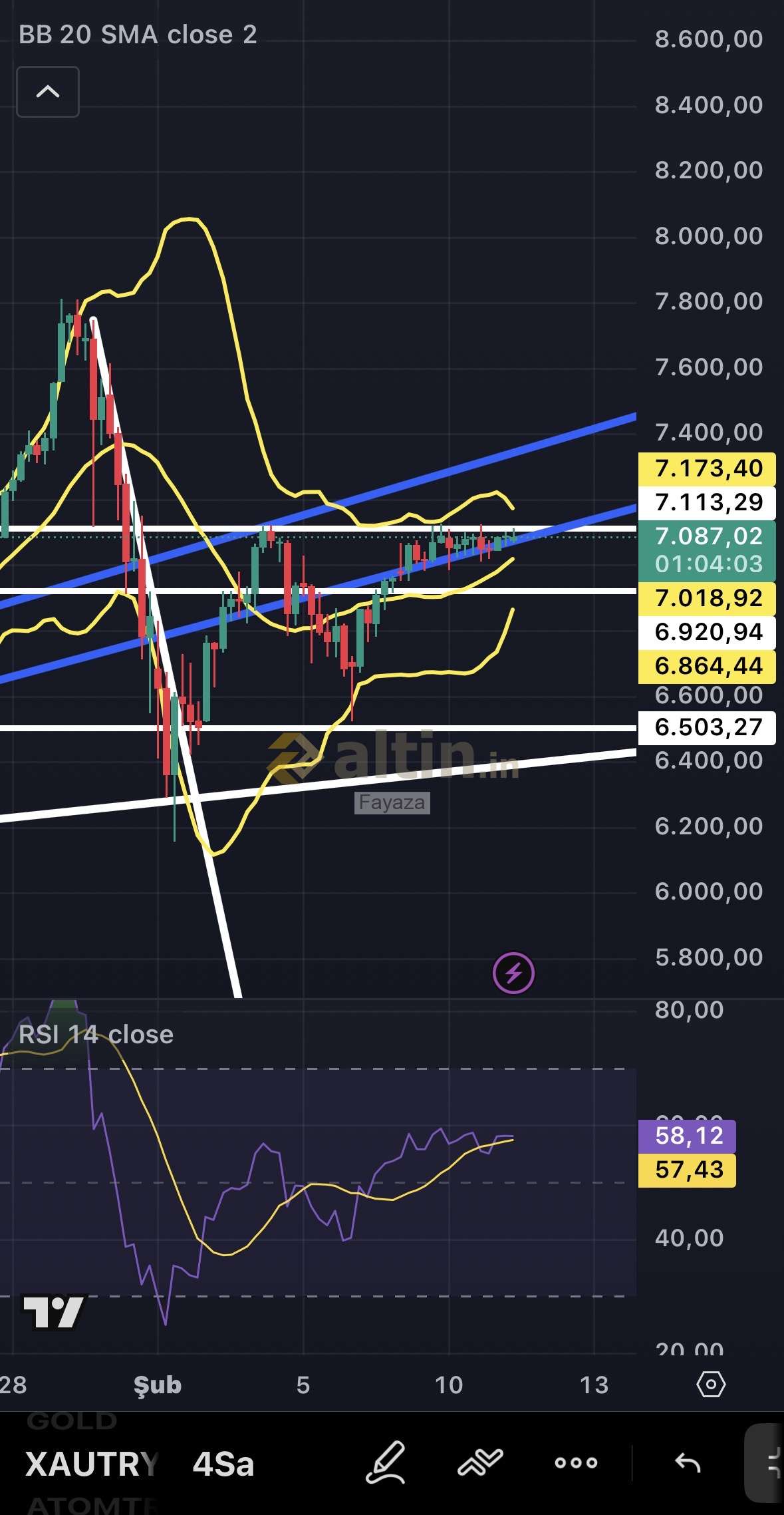Change the 4Sa chart interval
The image size is (784, 1515).
223,1464
